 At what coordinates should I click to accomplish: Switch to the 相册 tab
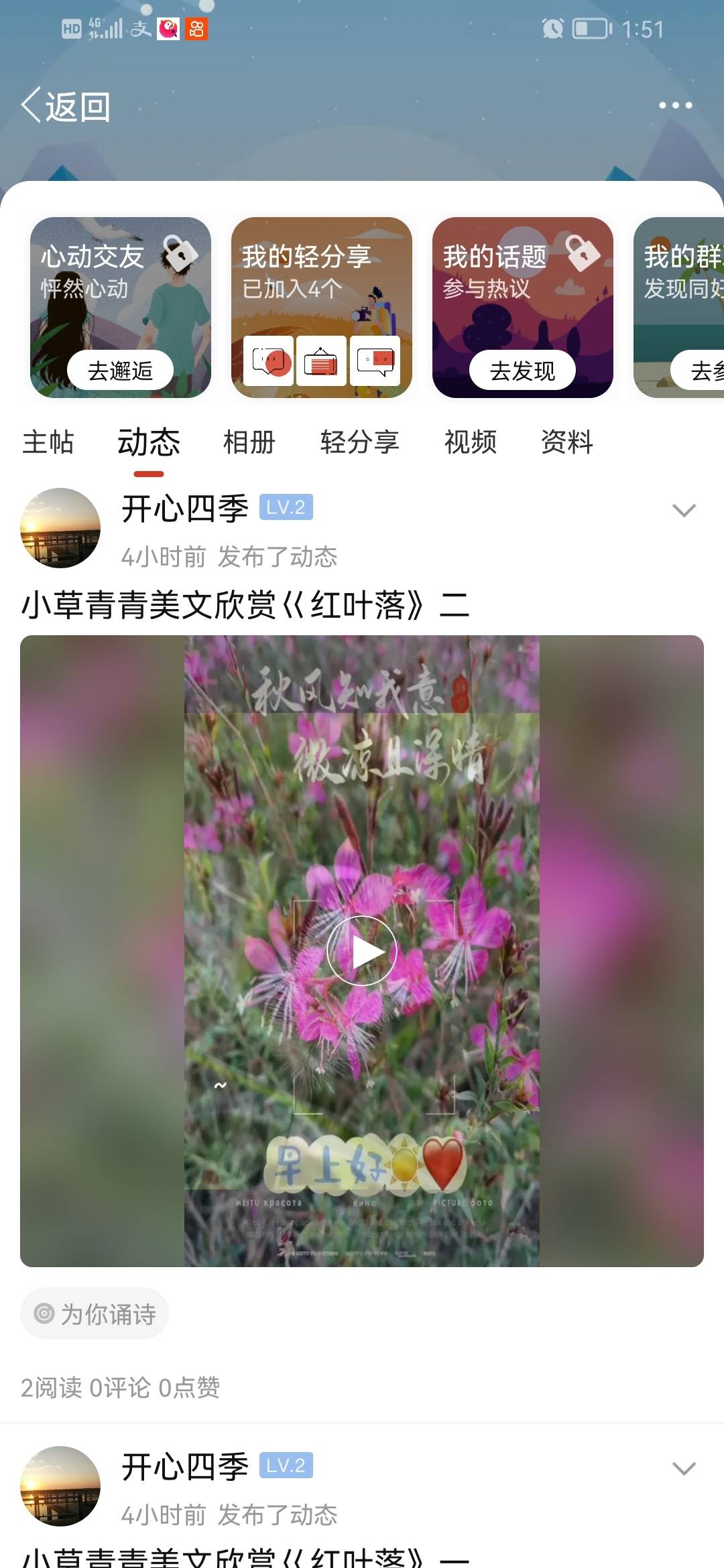pyautogui.click(x=249, y=442)
